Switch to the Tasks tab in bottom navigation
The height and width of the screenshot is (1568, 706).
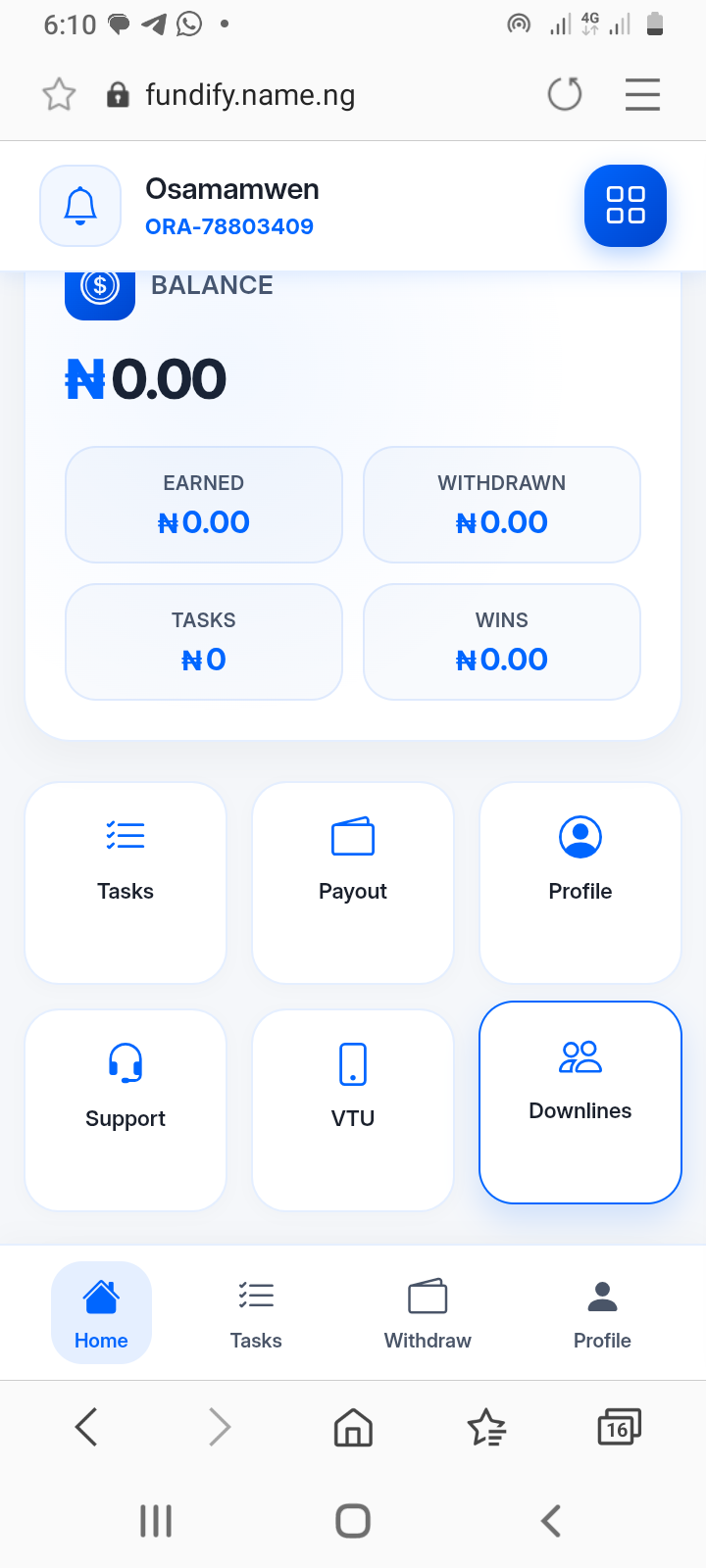click(x=256, y=1312)
